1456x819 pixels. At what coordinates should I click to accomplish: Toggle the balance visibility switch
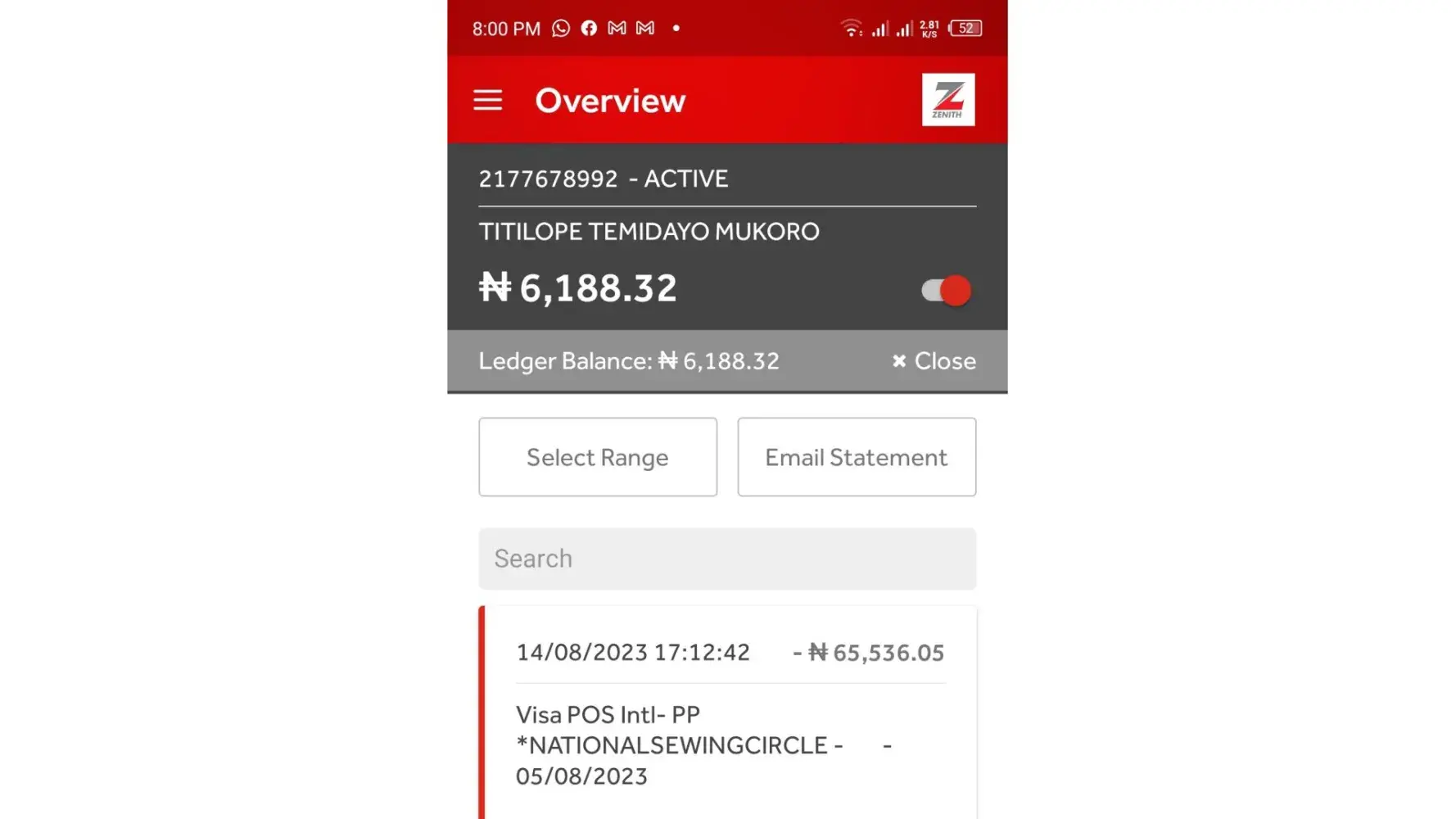click(946, 290)
